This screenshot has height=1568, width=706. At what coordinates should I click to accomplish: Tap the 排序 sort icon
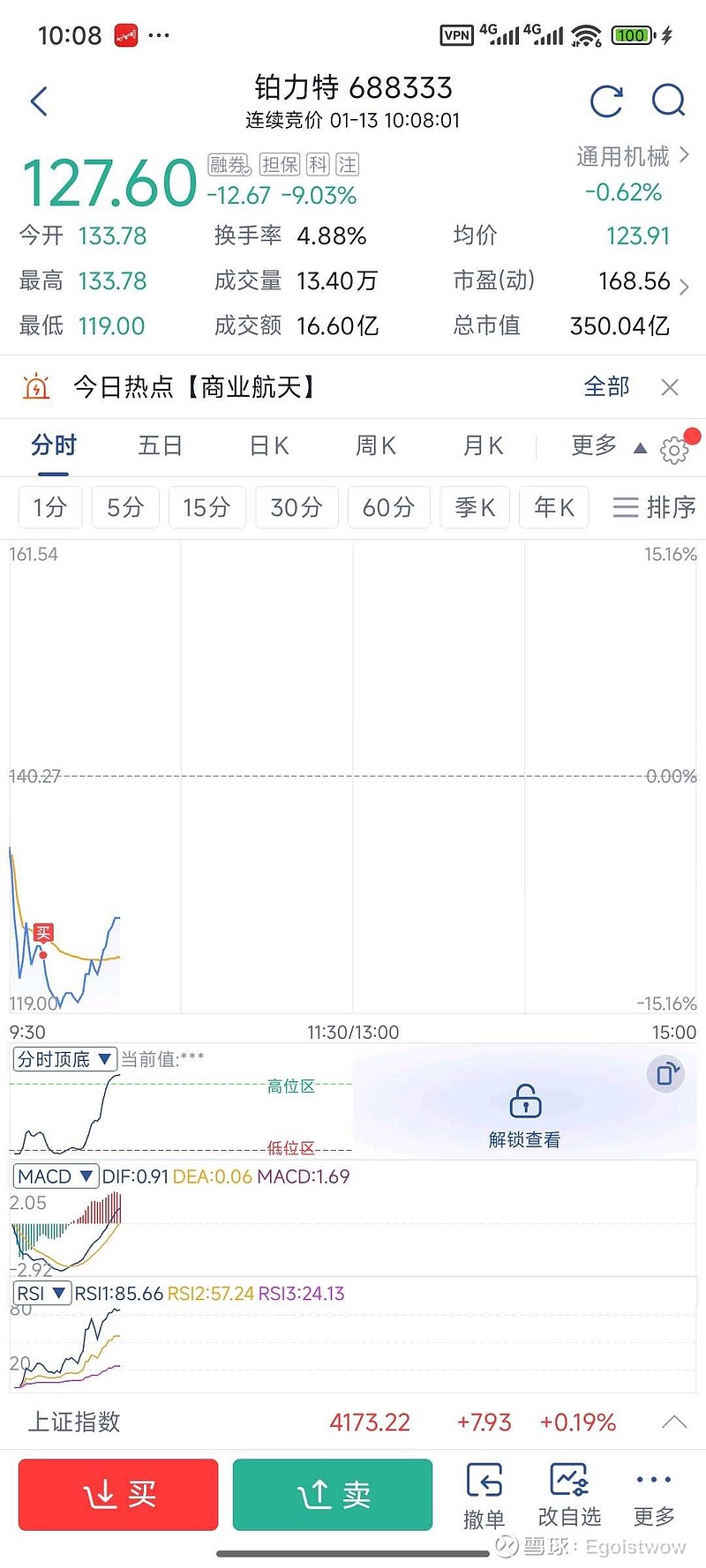pyautogui.click(x=653, y=508)
